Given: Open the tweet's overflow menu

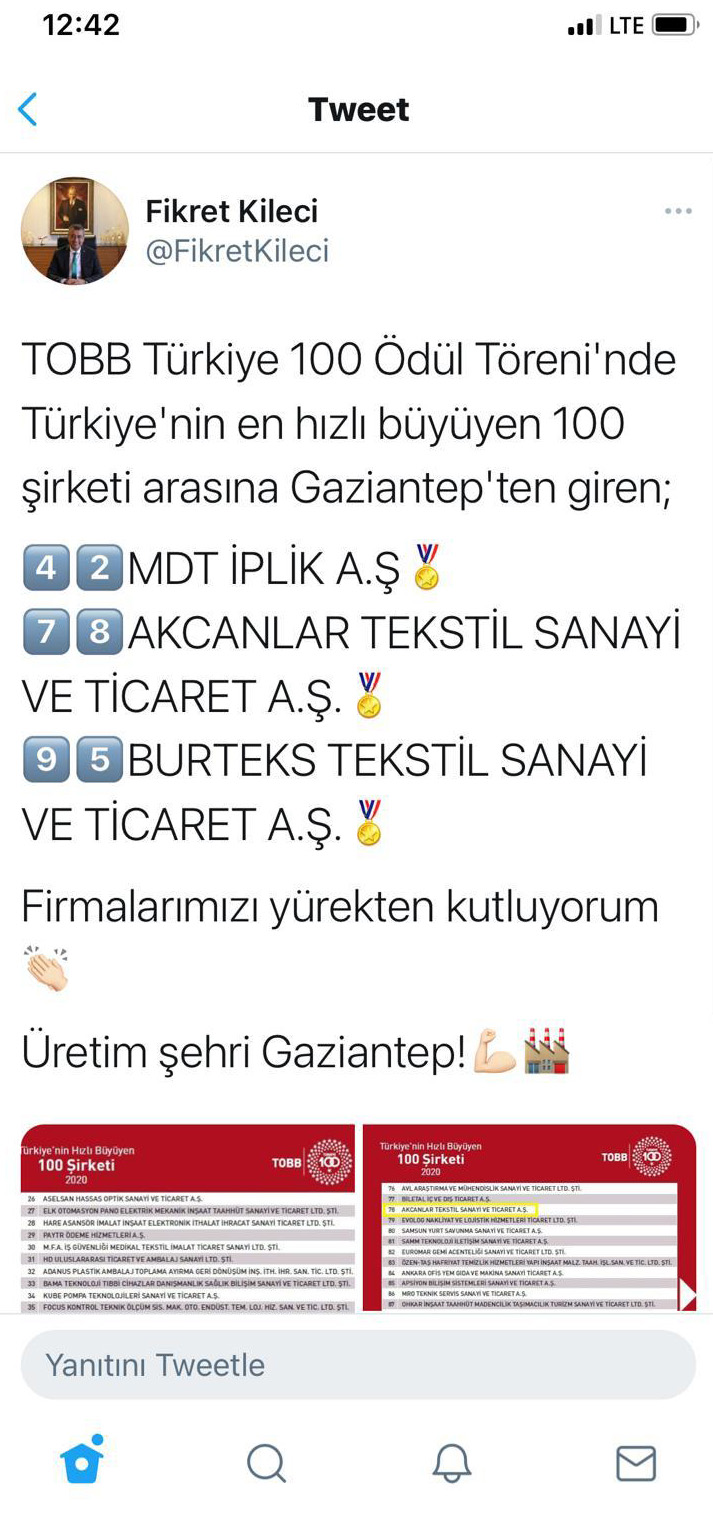Looking at the screenshot, I should 678,211.
